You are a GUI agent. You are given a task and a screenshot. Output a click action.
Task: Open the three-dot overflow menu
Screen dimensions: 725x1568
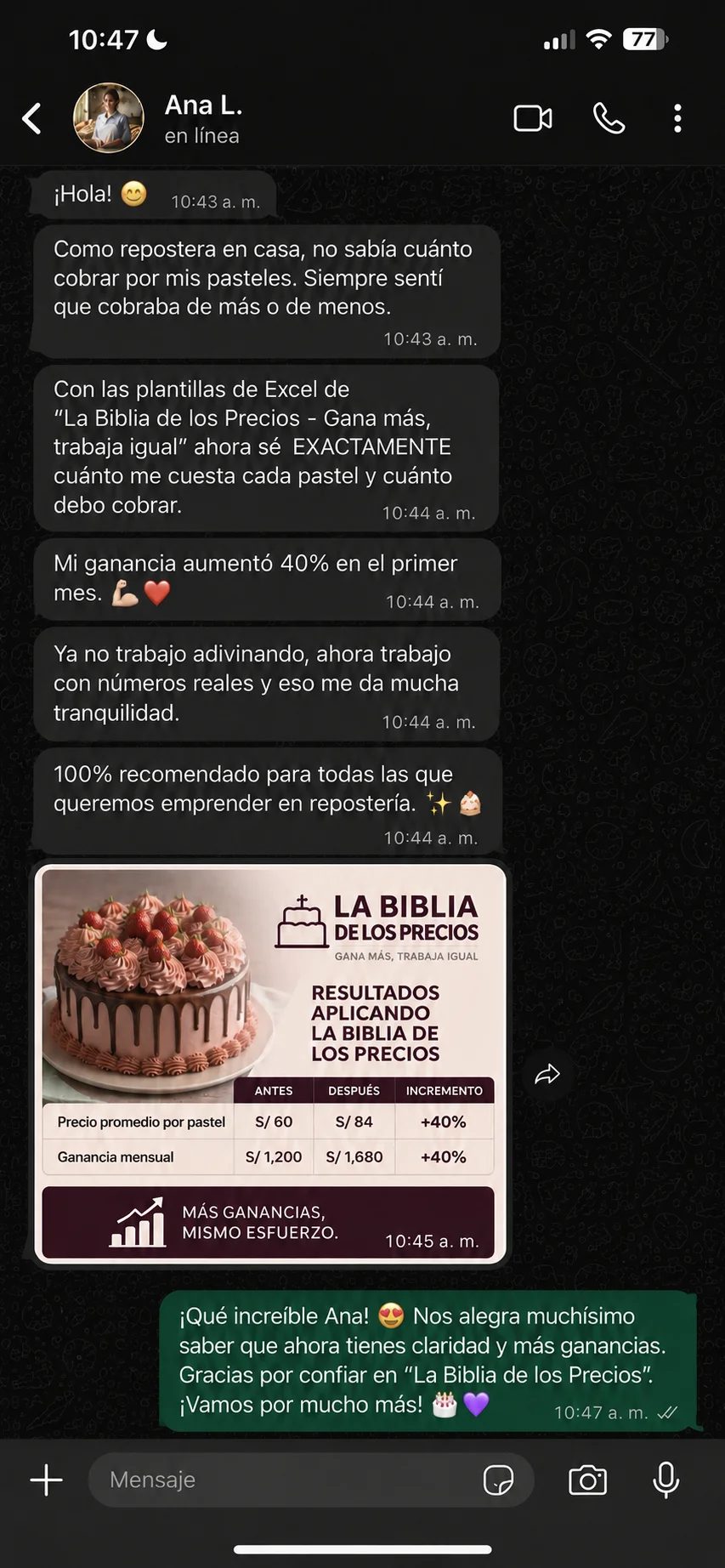point(677,118)
